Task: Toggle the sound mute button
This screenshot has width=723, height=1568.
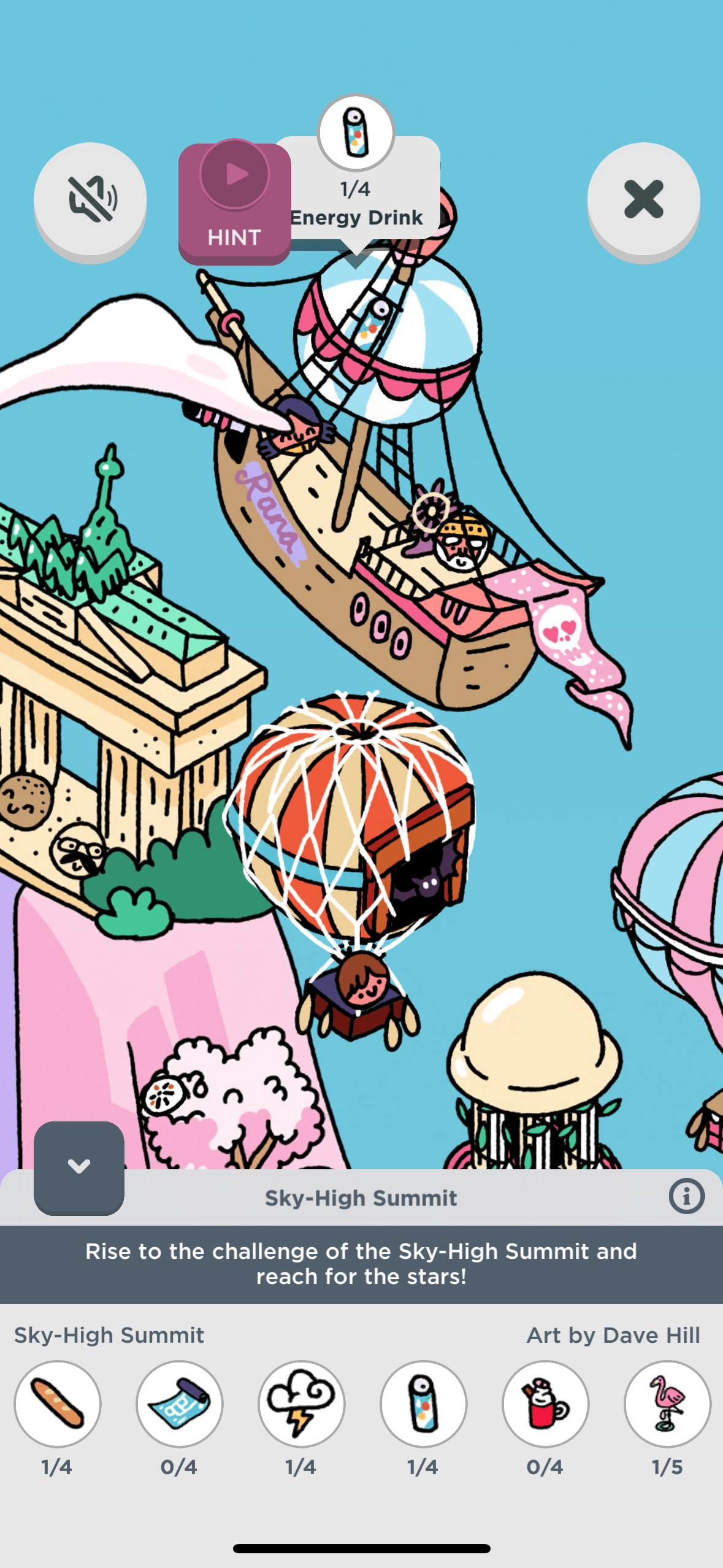Action: point(90,200)
